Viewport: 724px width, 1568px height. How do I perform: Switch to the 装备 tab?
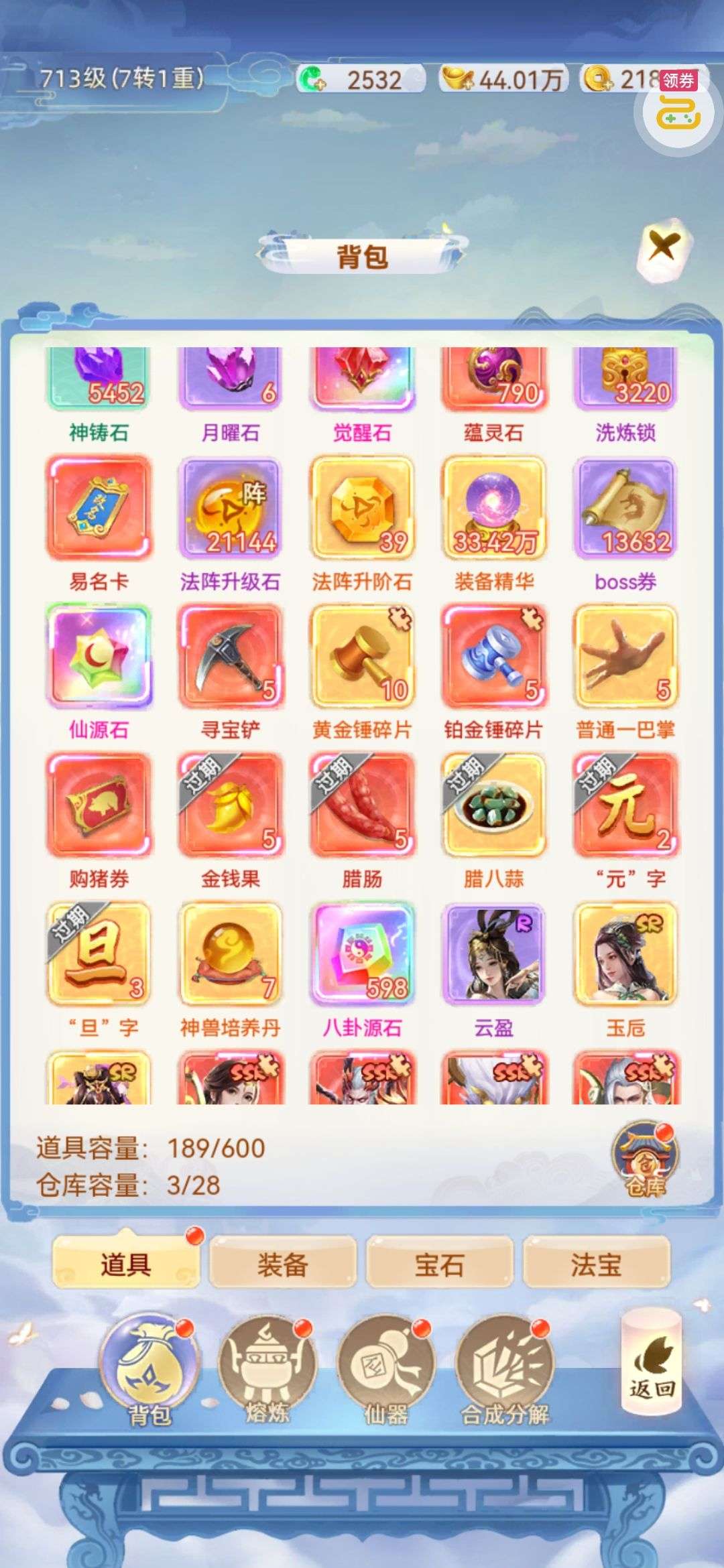tap(282, 1264)
